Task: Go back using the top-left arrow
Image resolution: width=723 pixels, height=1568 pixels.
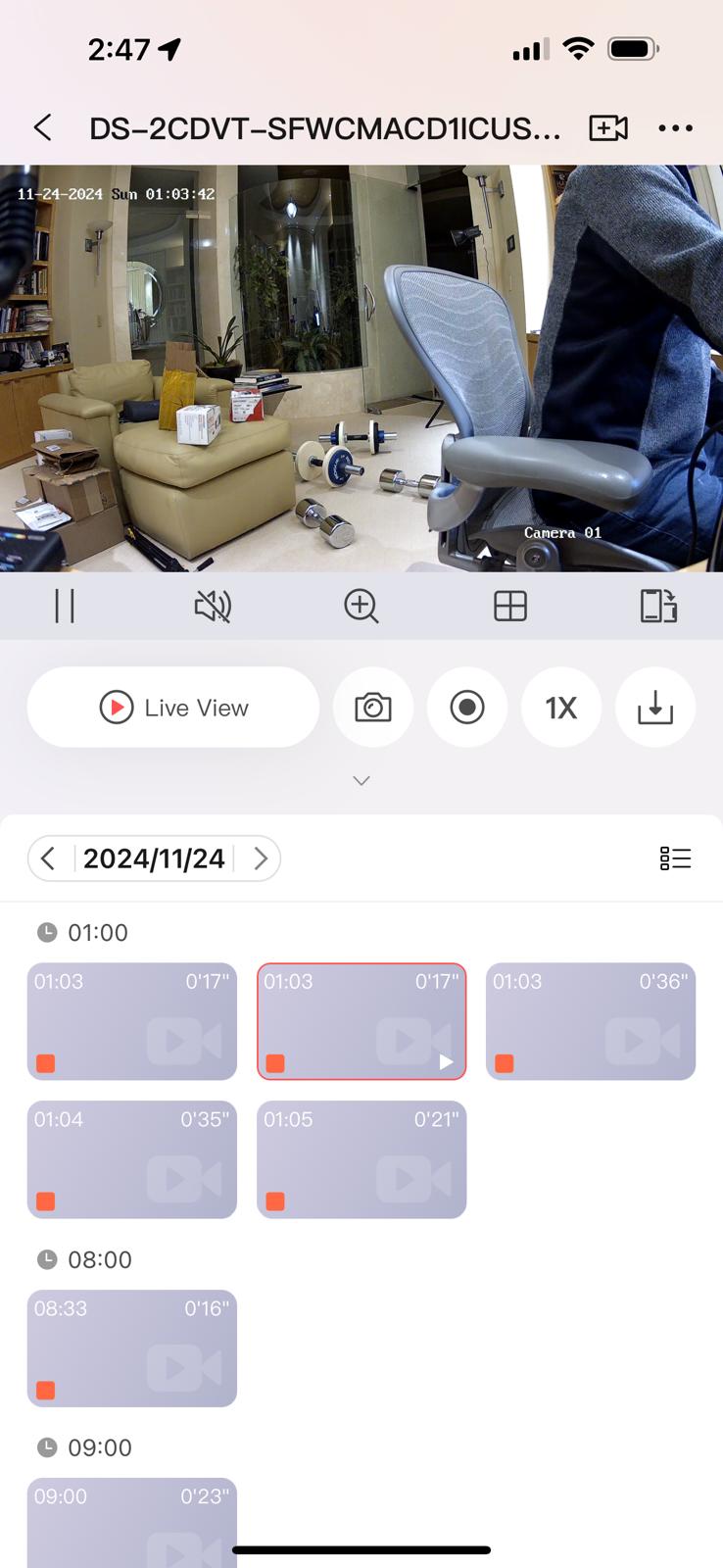Action: 42,127
